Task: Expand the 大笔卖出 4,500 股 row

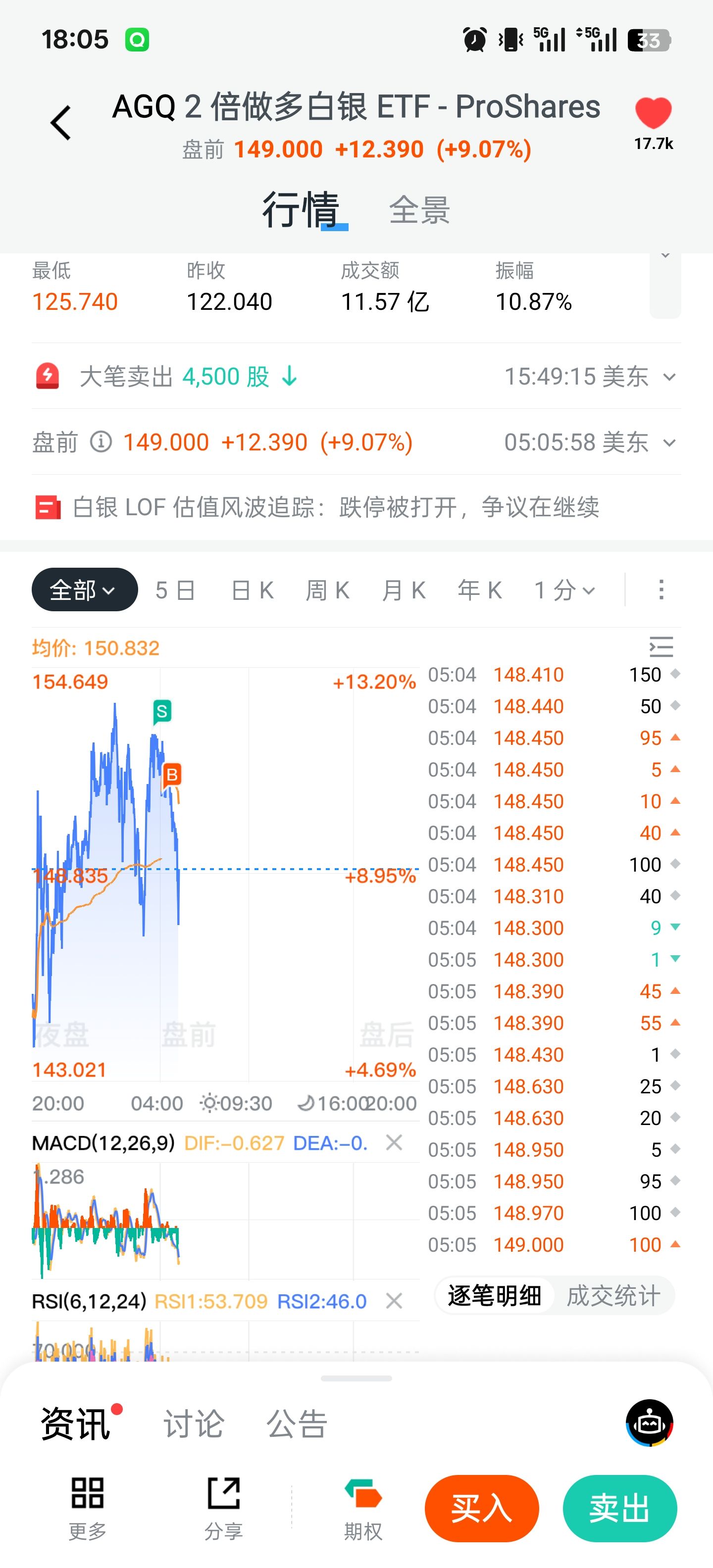Action: (668, 377)
